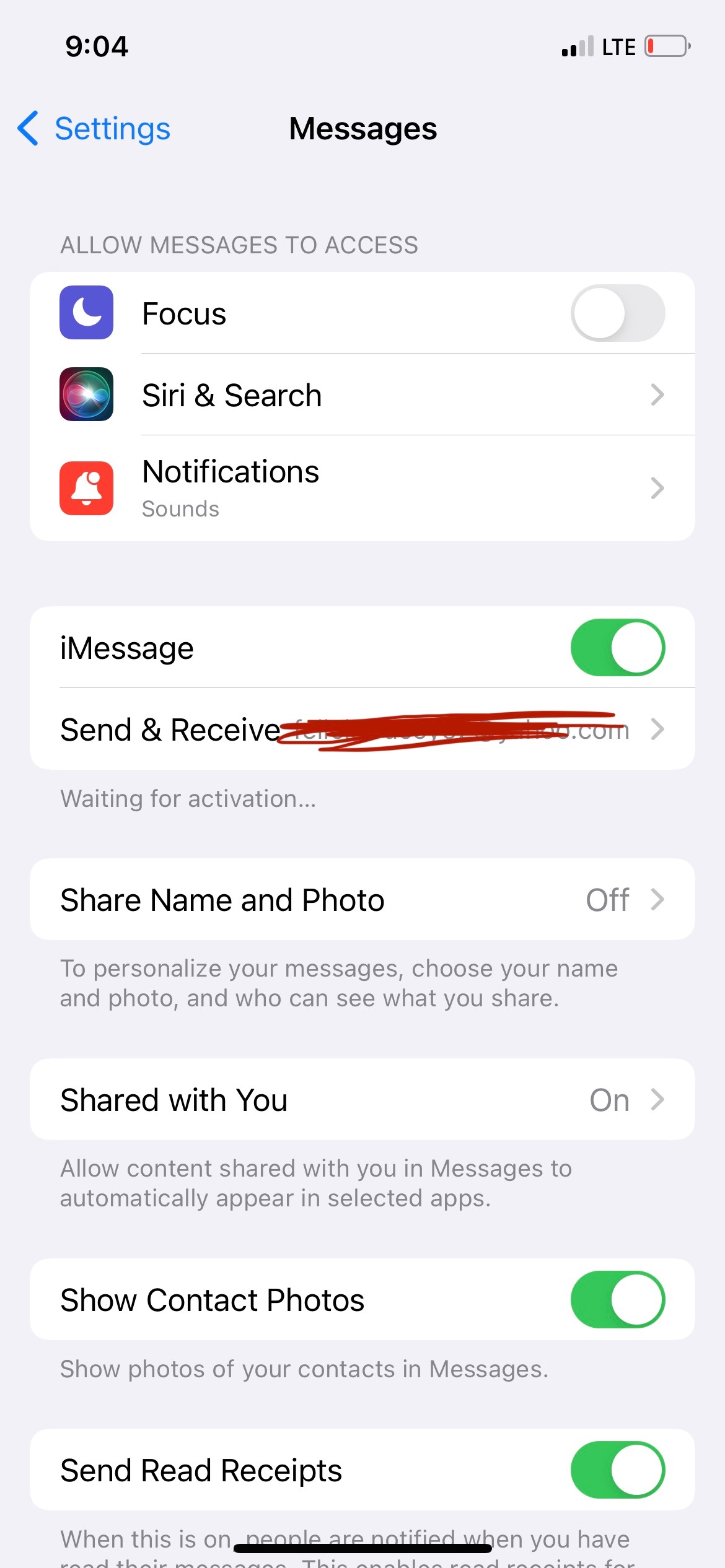This screenshot has height=1568, width=725.
Task: Click the purple Focus moon icon
Action: [x=87, y=314]
